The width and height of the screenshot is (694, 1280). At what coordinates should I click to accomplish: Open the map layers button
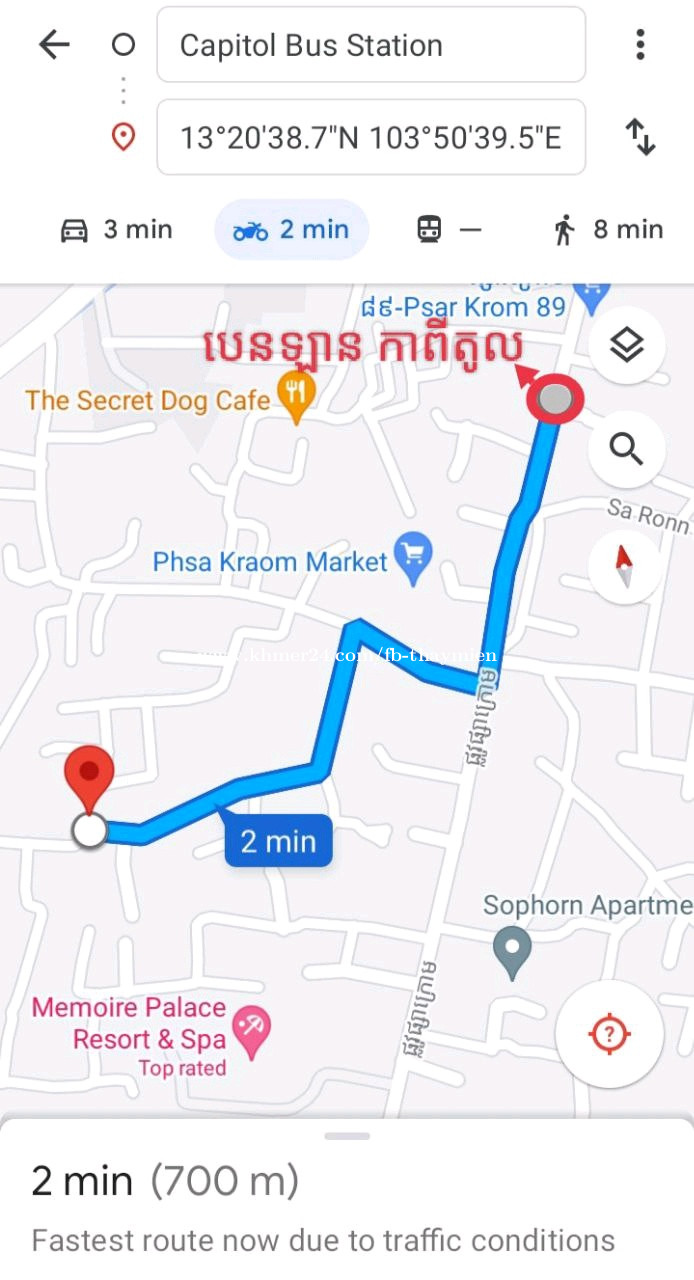tap(627, 346)
